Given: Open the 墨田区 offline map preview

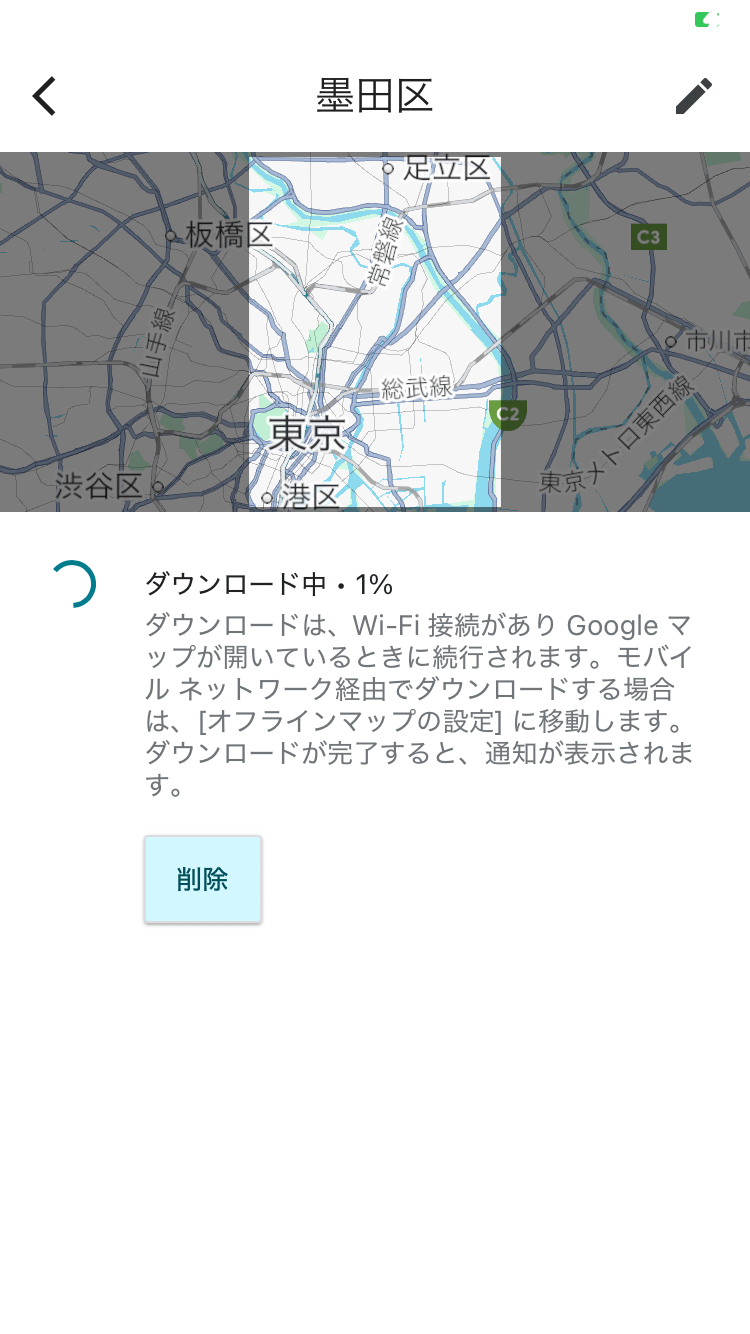Looking at the screenshot, I should (375, 332).
